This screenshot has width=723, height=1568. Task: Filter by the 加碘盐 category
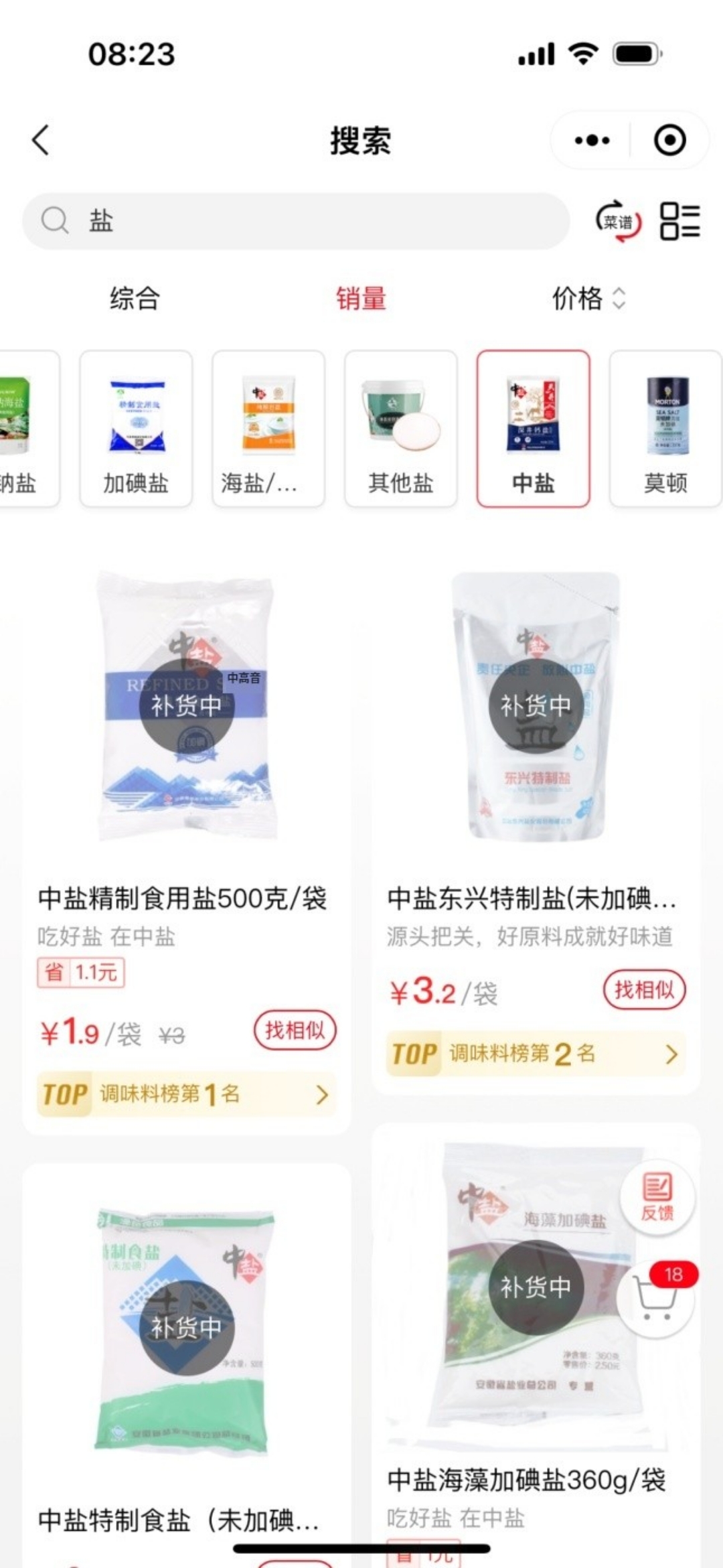pyautogui.click(x=136, y=429)
